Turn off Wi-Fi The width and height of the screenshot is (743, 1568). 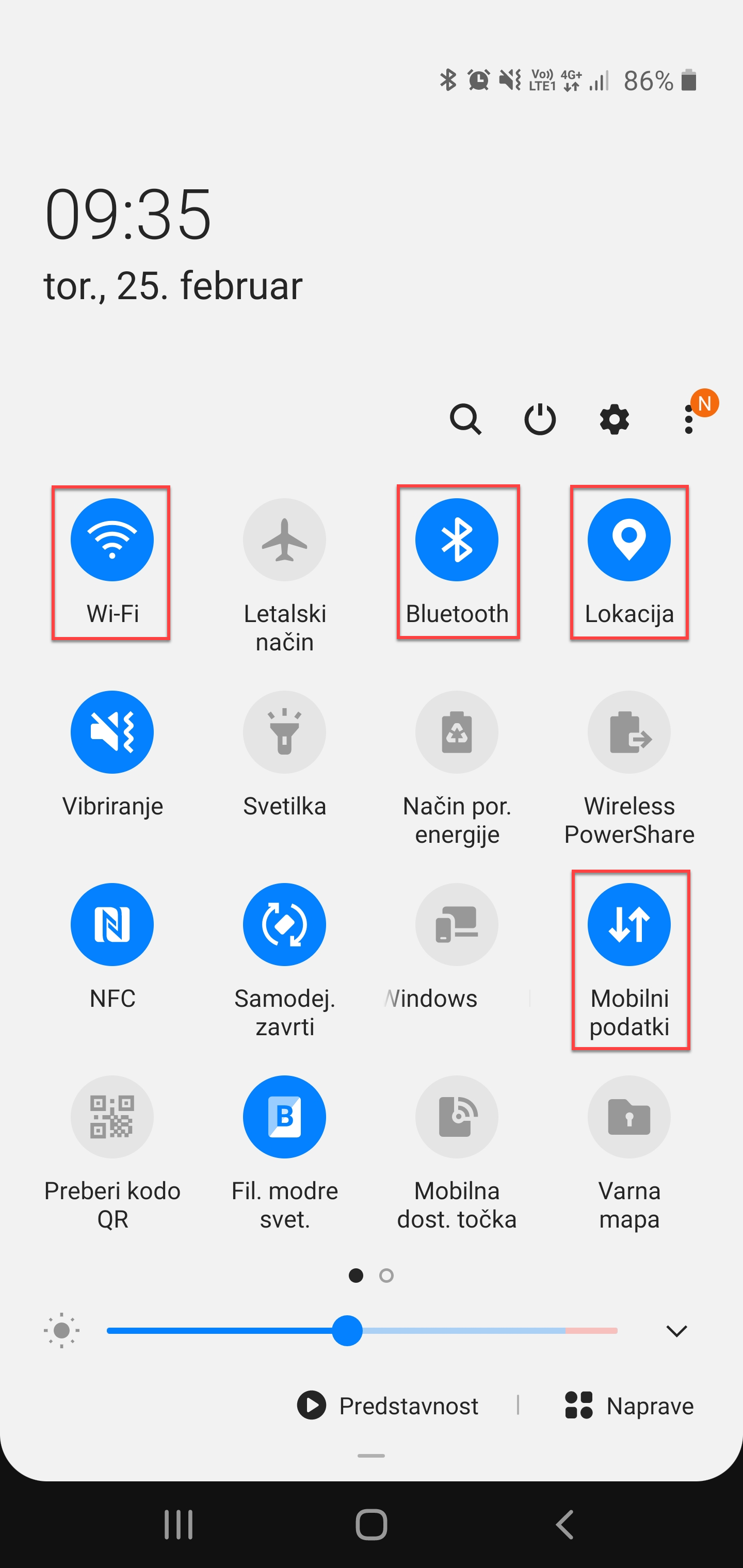tap(112, 540)
